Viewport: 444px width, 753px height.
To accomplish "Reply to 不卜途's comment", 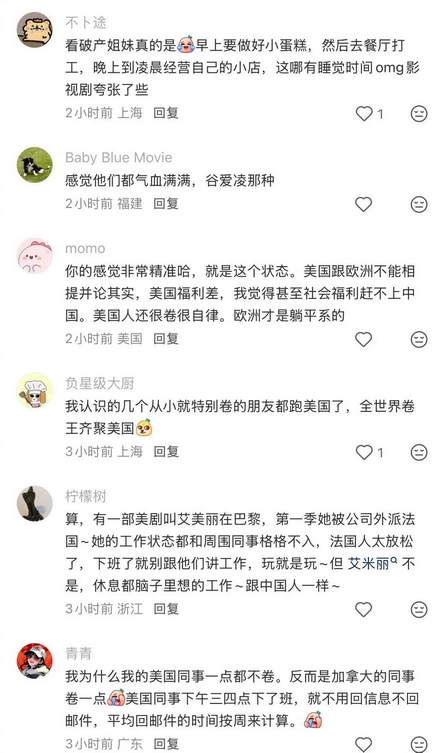I will click(166, 113).
